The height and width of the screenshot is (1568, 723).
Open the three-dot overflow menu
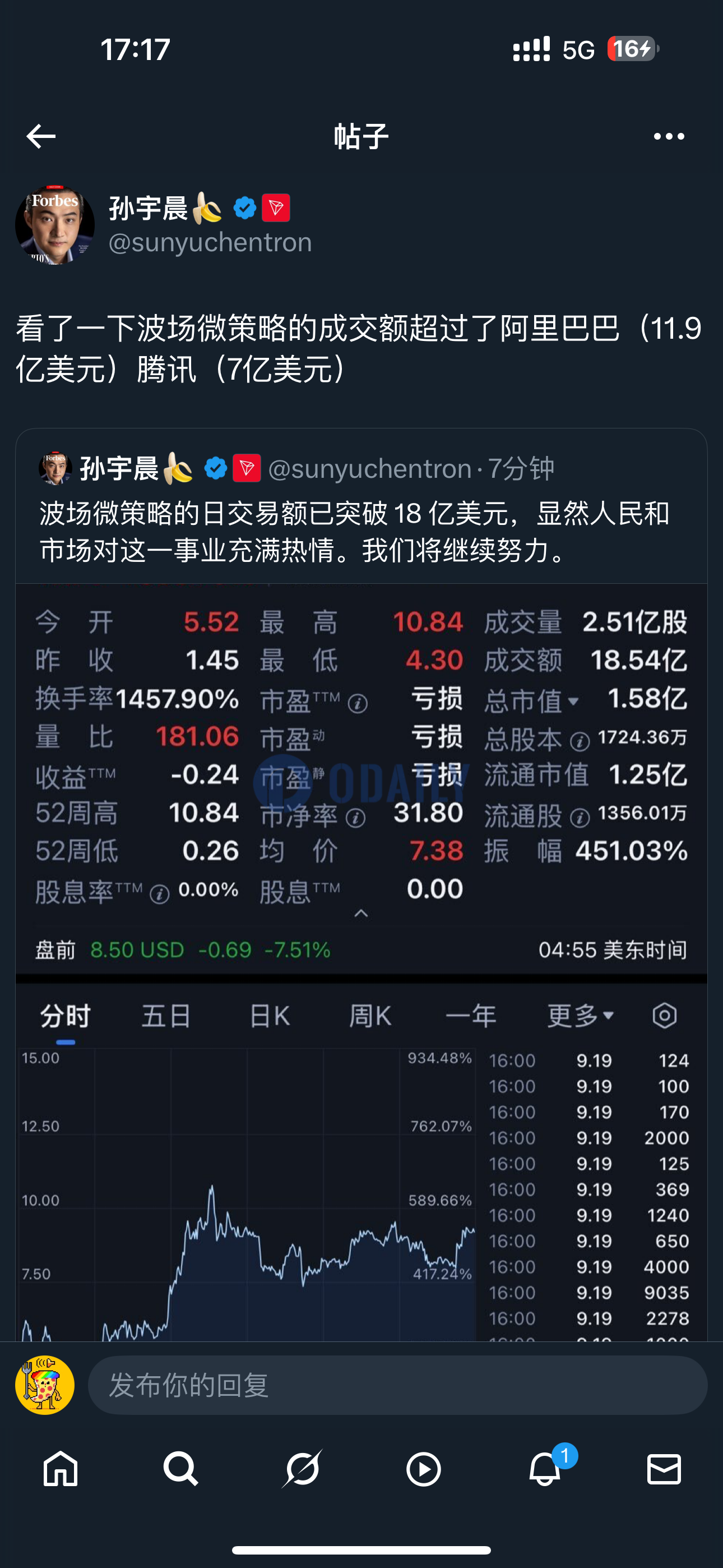(x=668, y=136)
